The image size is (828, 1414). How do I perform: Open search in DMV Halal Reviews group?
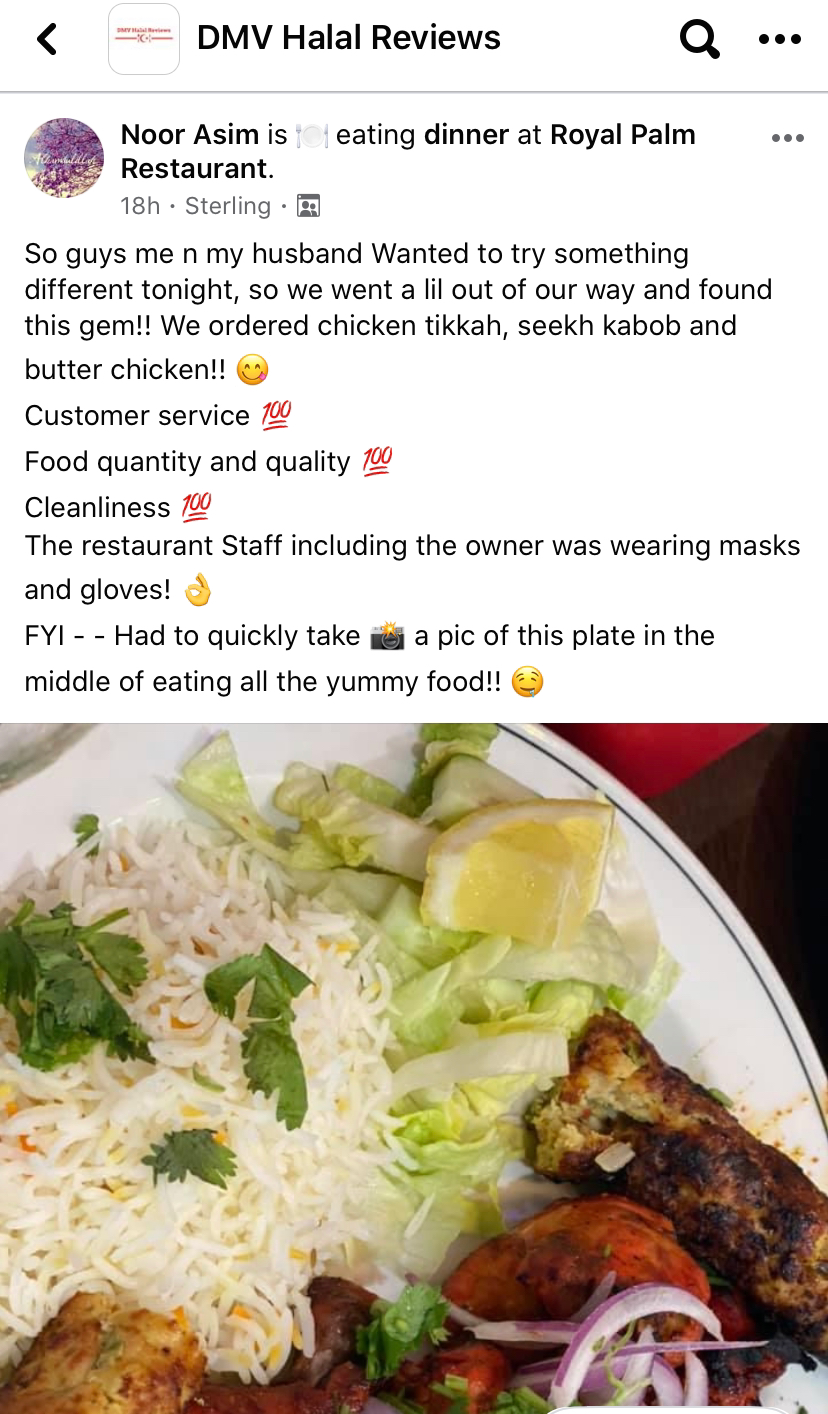[699, 39]
